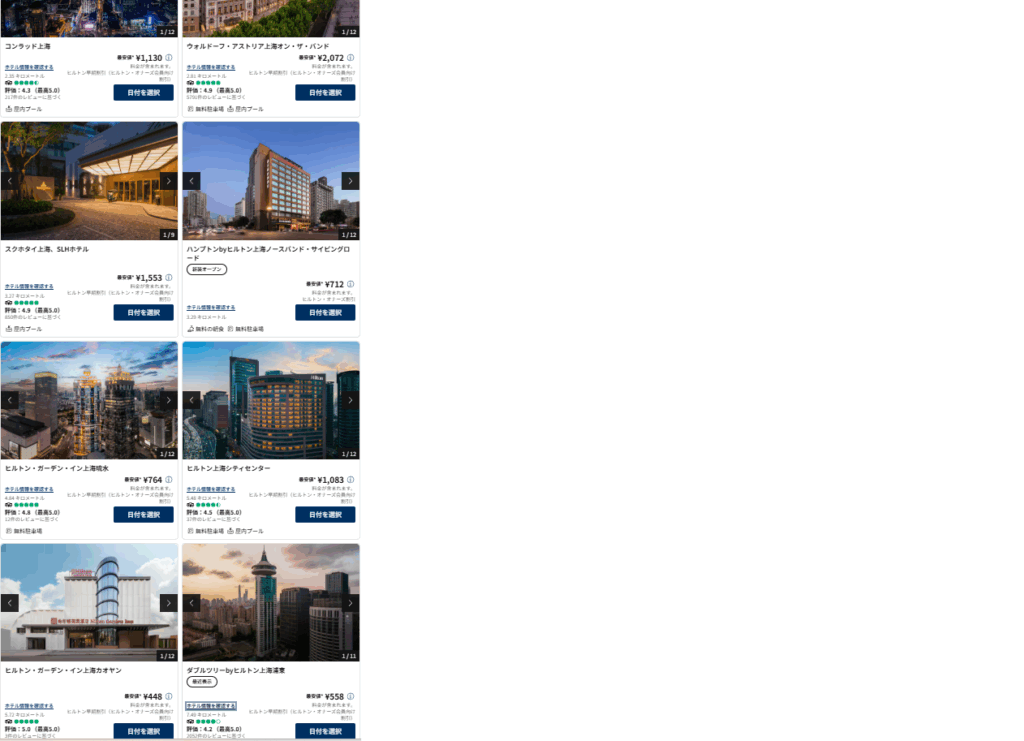Screen dimensions: 1024x741
Task: Select dates for ¥764 ヒルトン・ガーデン・イン
Action: click(143, 514)
